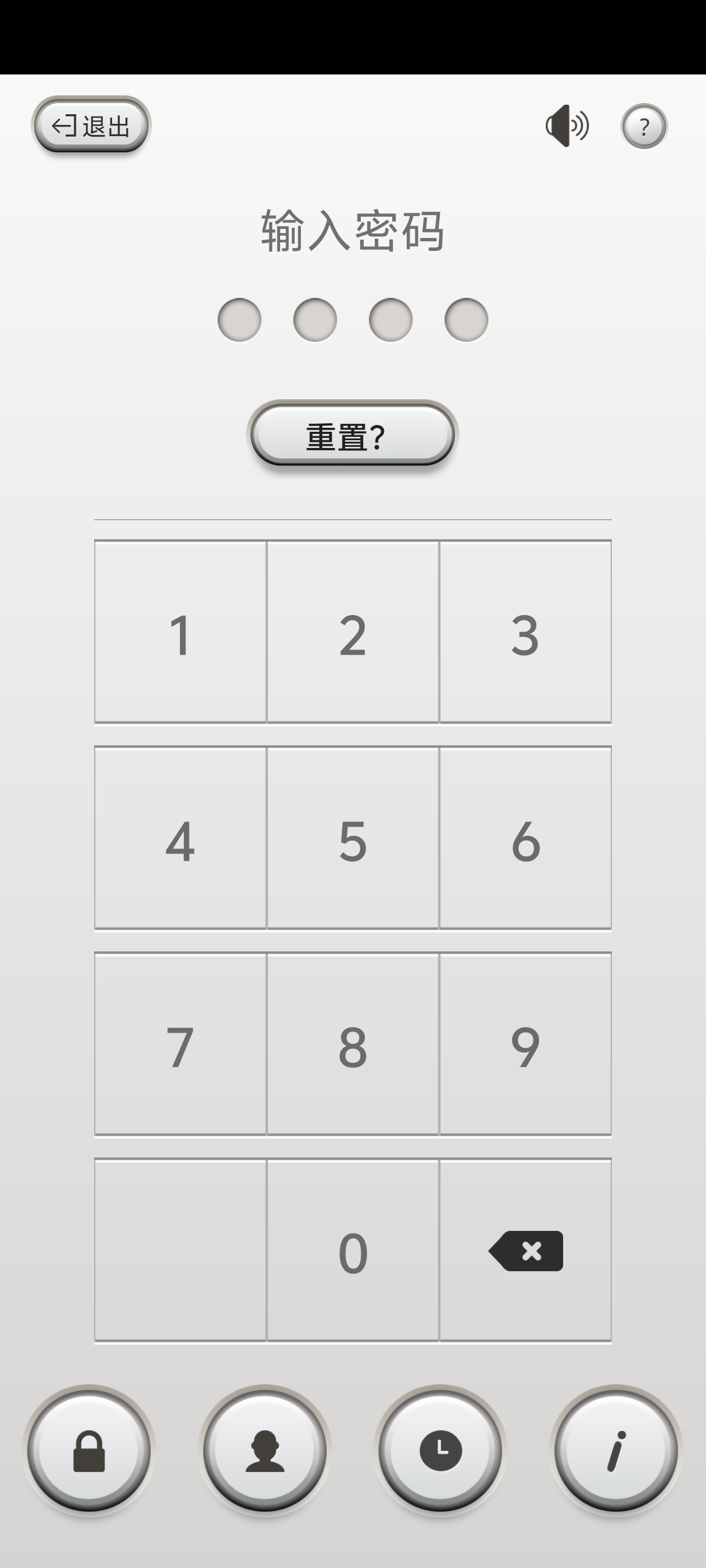Enter digit 3 on the keypad
The image size is (706, 1568).
tap(525, 632)
